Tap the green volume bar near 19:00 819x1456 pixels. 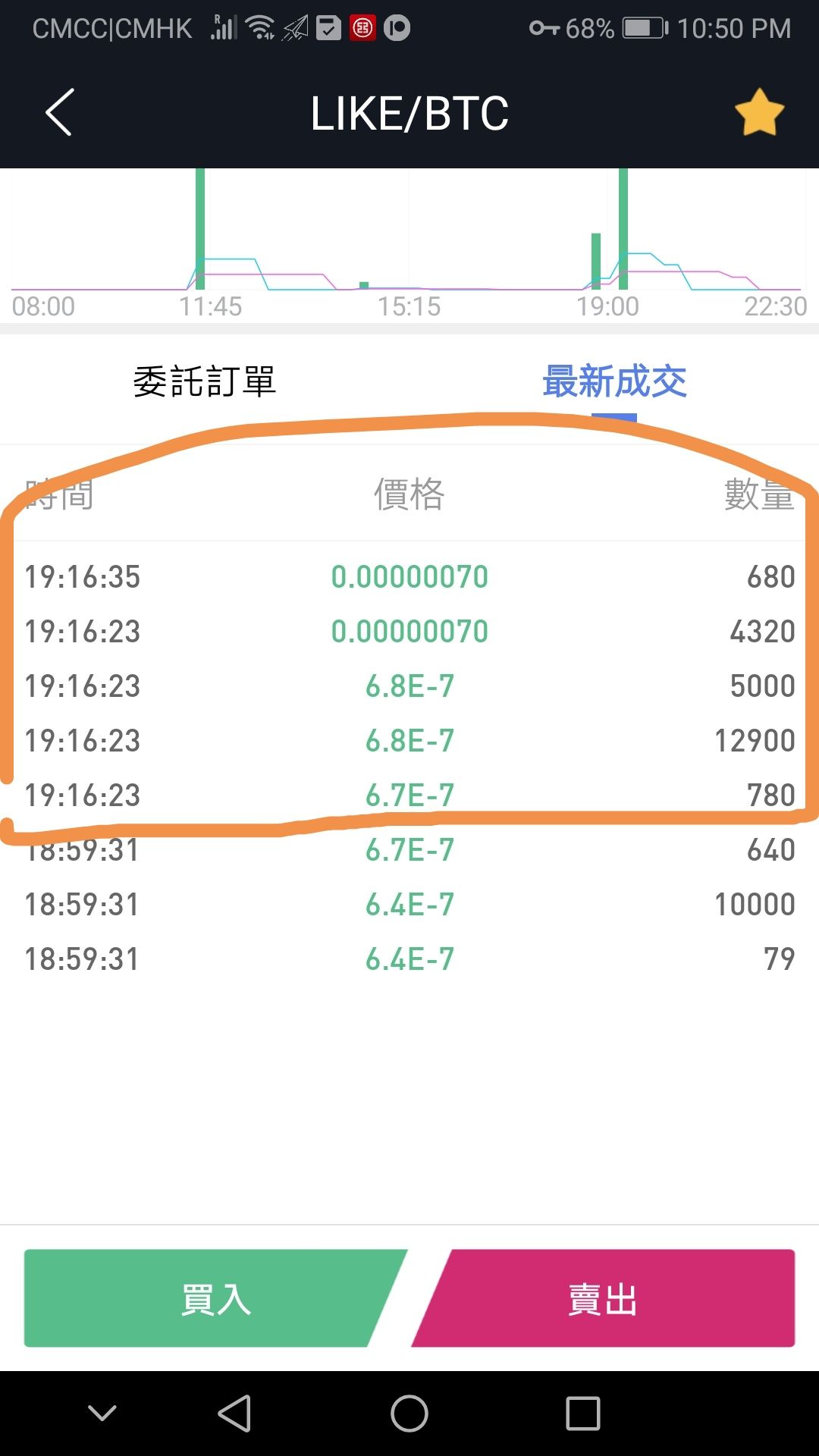point(623,227)
